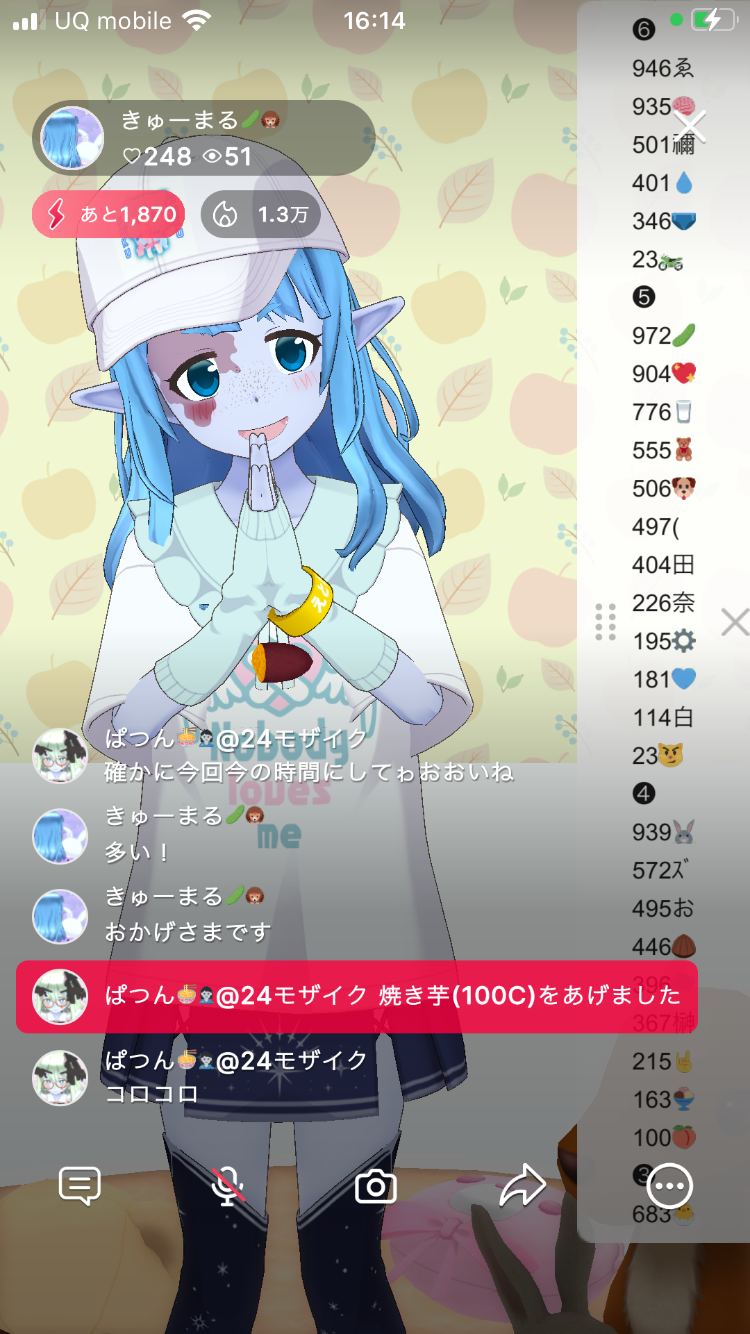Open the 1.3万 flame points chip

coord(261,214)
